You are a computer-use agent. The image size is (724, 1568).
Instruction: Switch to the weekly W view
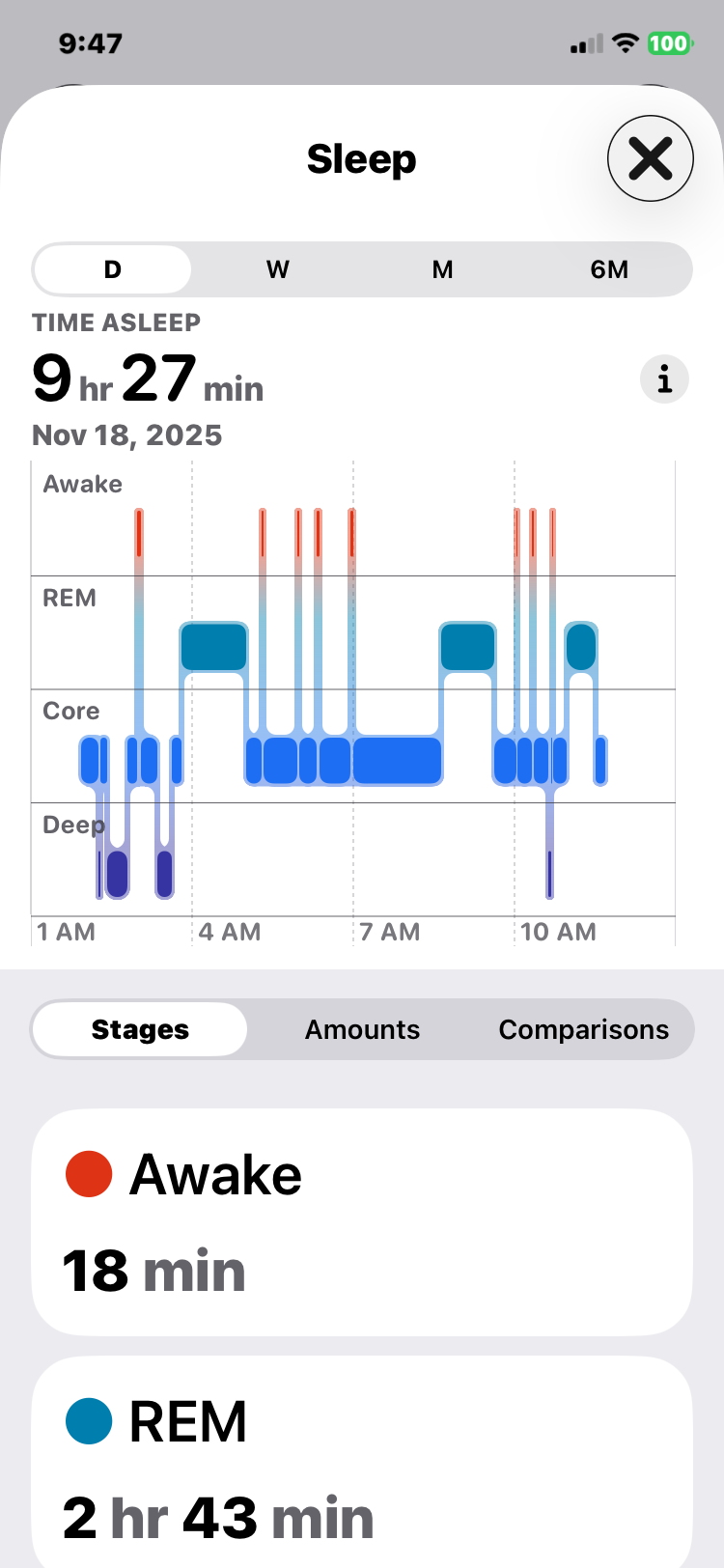point(278,269)
